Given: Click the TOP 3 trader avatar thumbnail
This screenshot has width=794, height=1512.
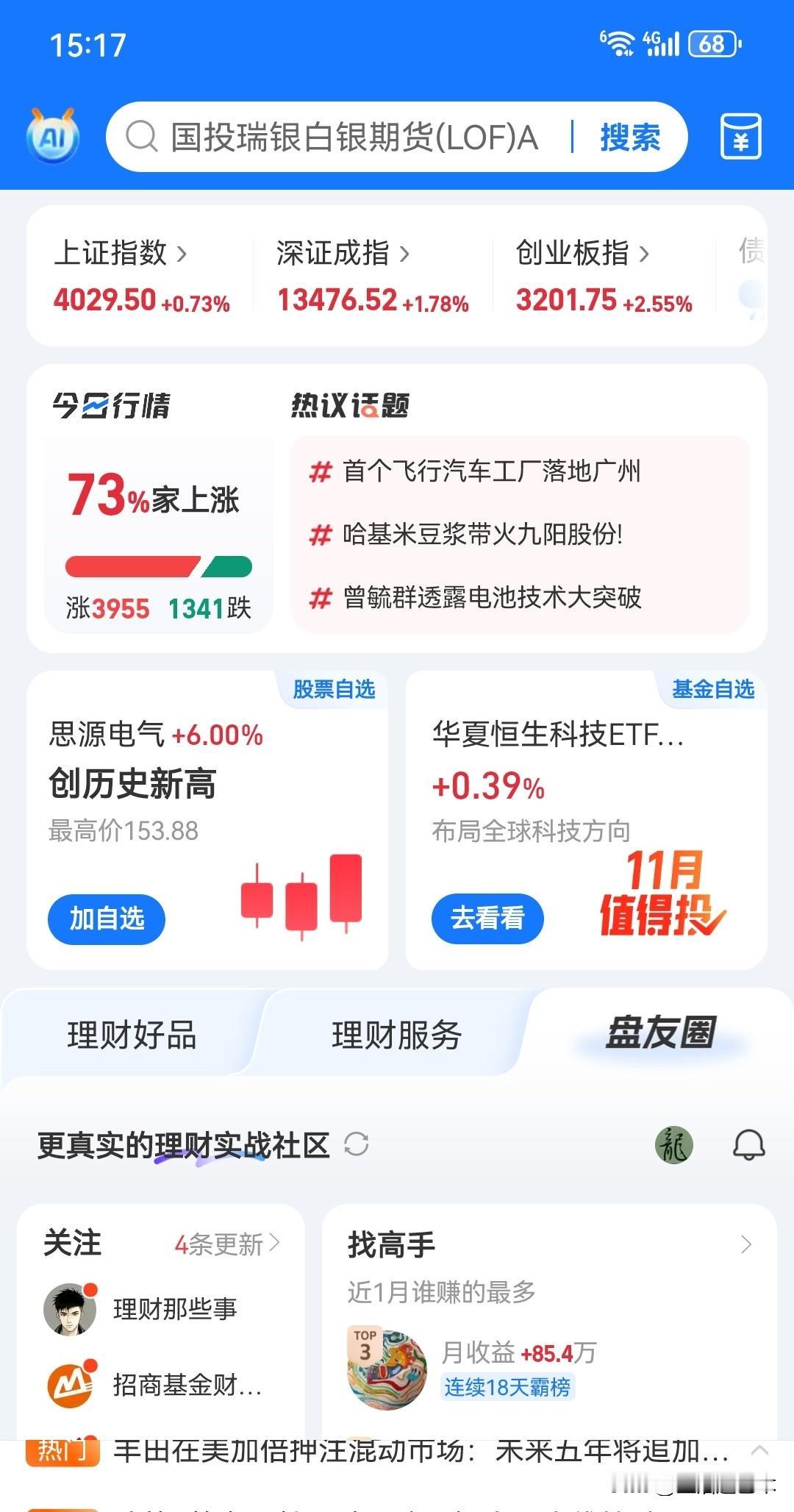Looking at the screenshot, I should point(386,1366).
